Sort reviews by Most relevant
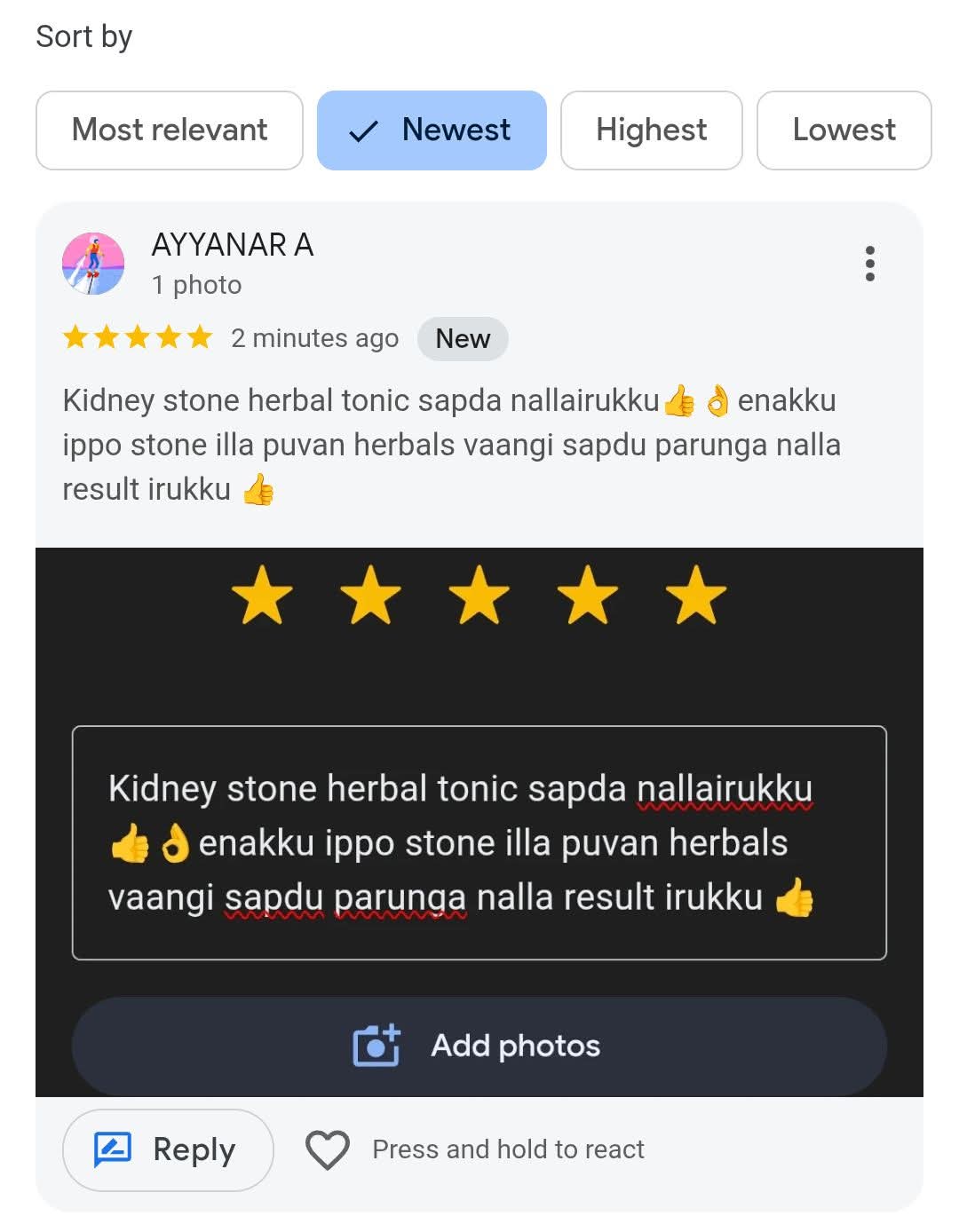 (169, 130)
